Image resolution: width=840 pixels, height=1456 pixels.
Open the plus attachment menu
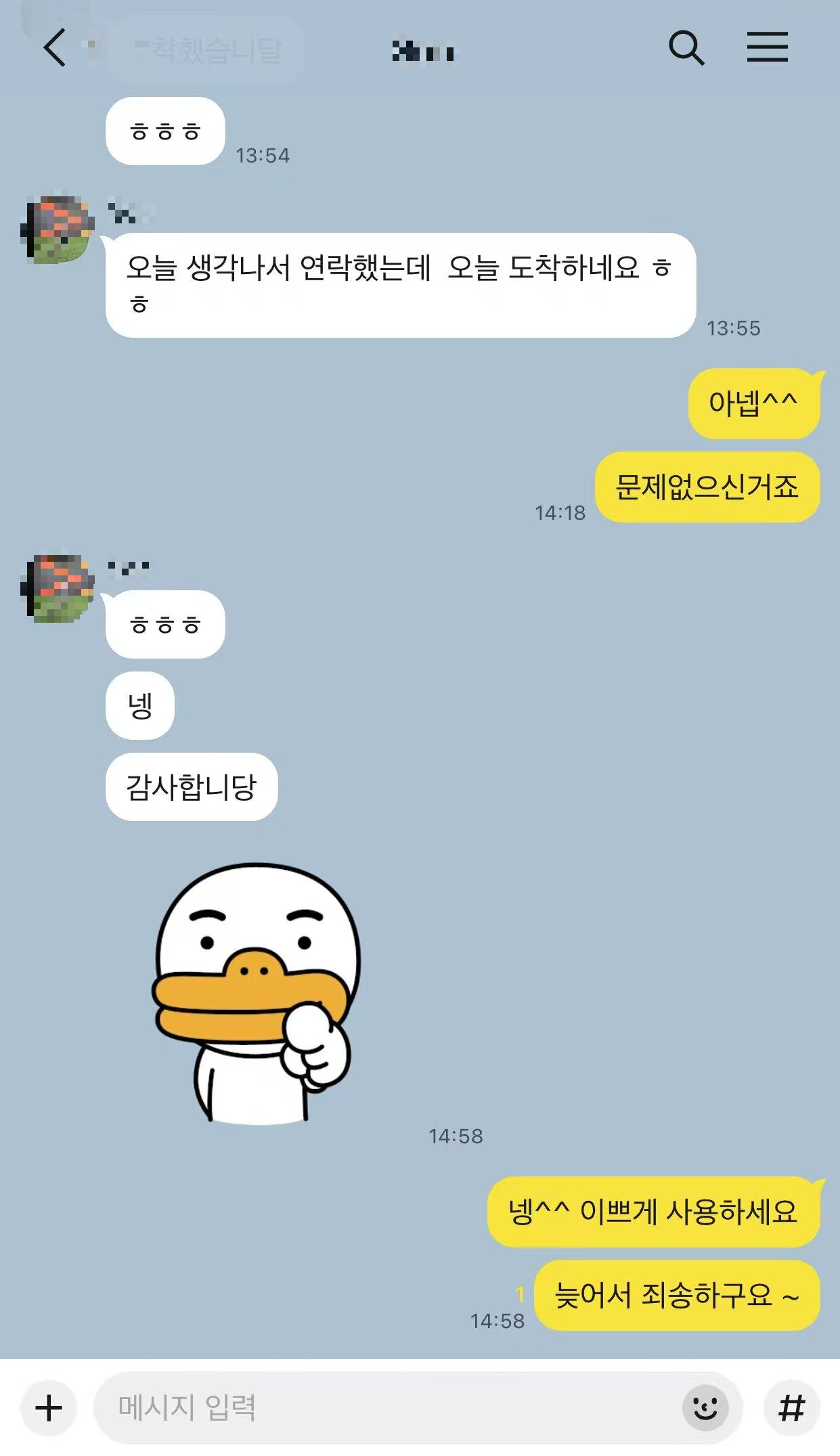pos(49,1408)
